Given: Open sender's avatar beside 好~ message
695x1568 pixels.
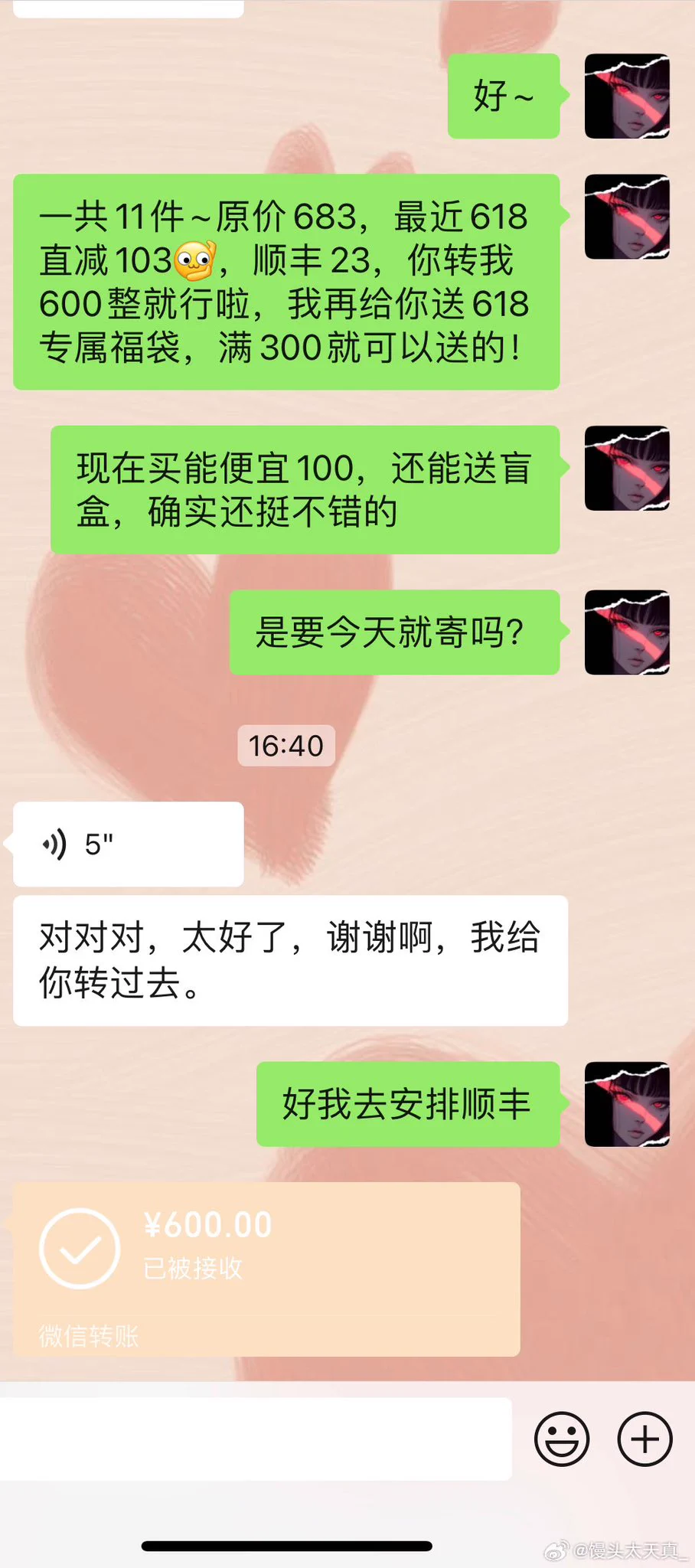Looking at the screenshot, I should pyautogui.click(x=627, y=96).
